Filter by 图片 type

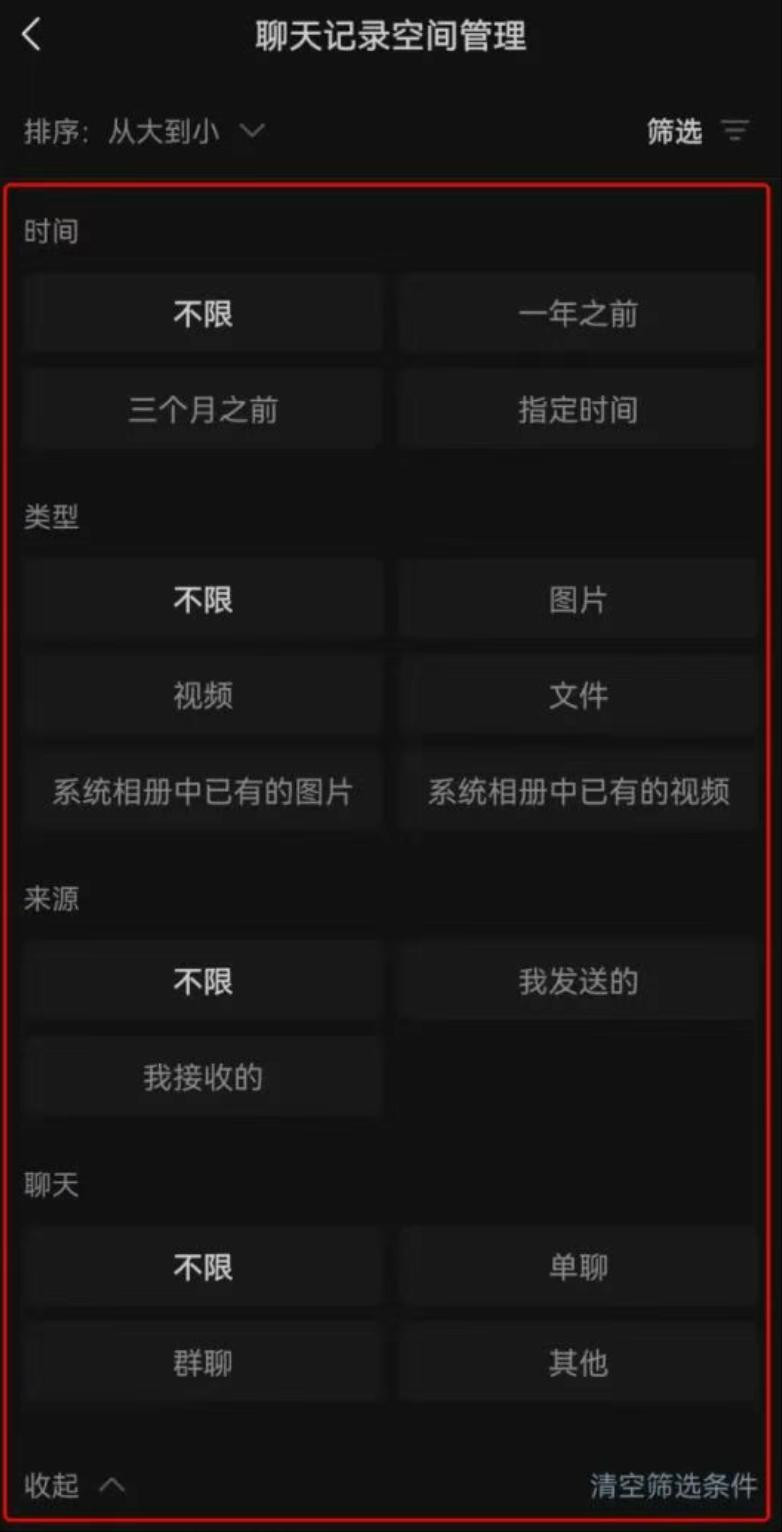point(577,600)
